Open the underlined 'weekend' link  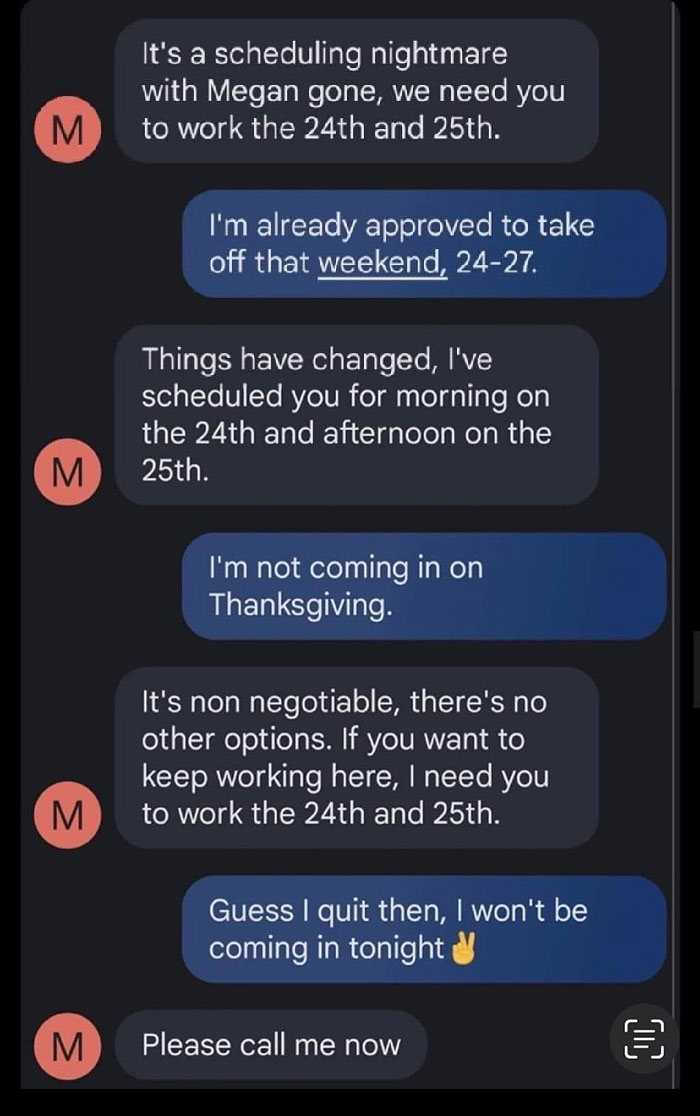coord(382,262)
